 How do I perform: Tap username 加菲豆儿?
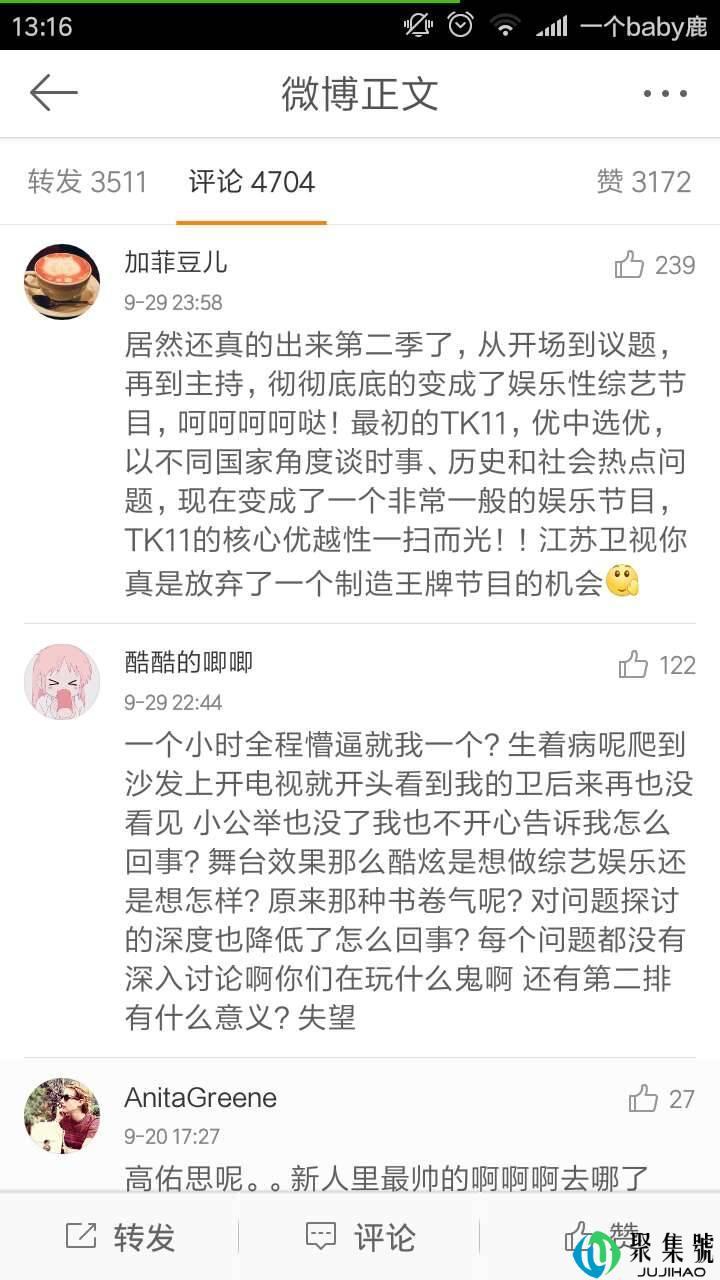(176, 262)
